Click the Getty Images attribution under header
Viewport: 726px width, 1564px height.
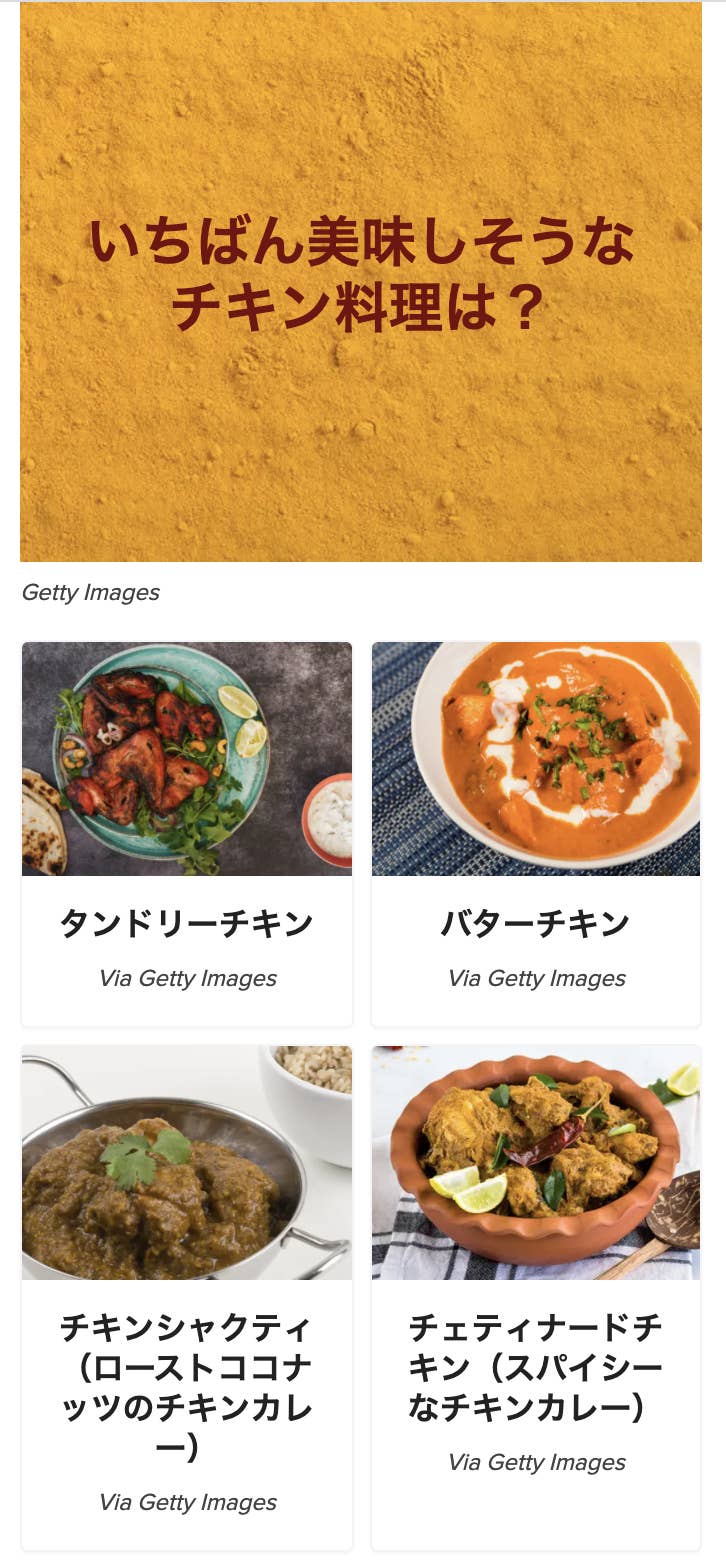pos(90,592)
